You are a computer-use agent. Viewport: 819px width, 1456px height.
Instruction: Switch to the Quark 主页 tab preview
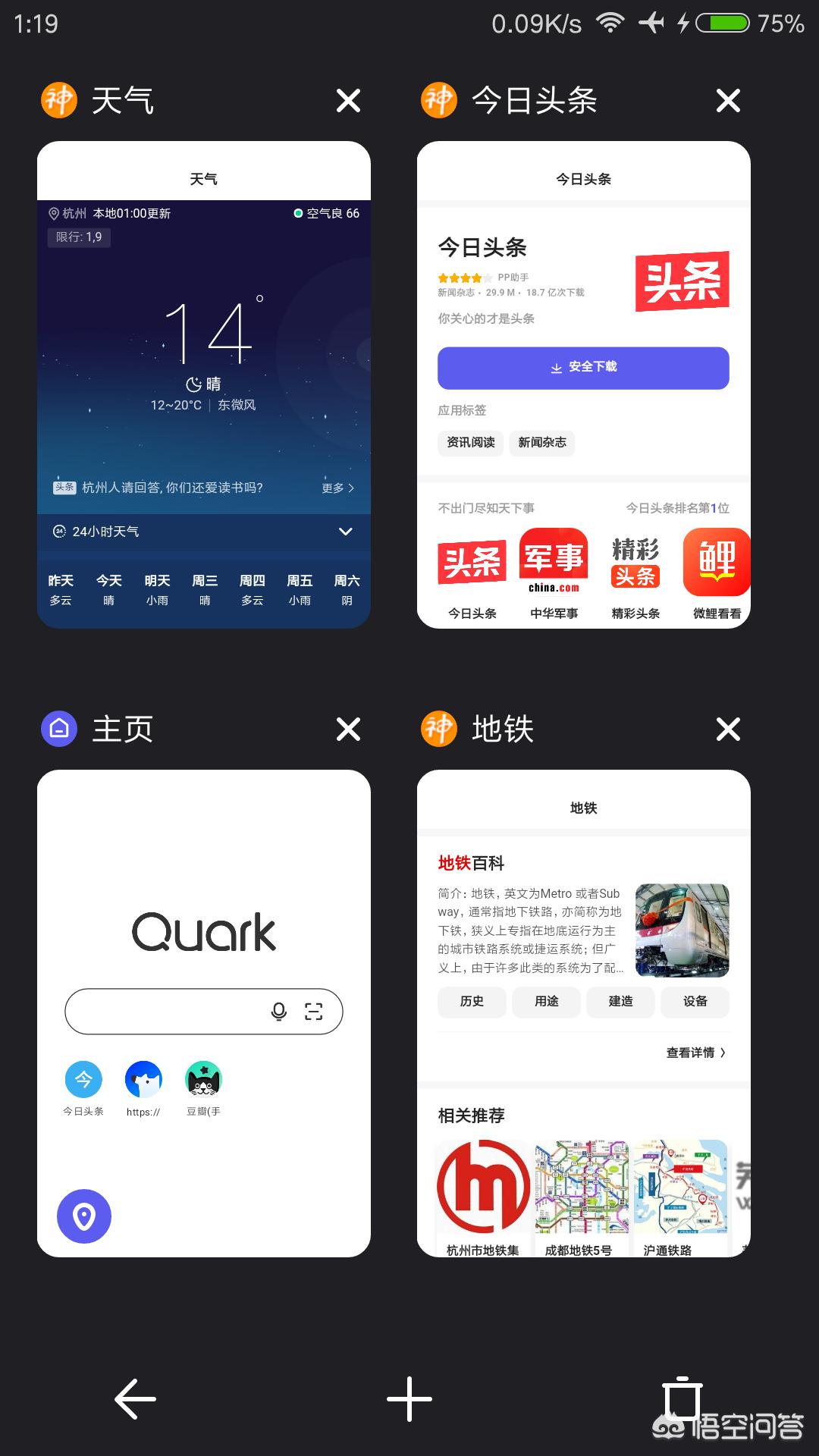[x=203, y=1013]
